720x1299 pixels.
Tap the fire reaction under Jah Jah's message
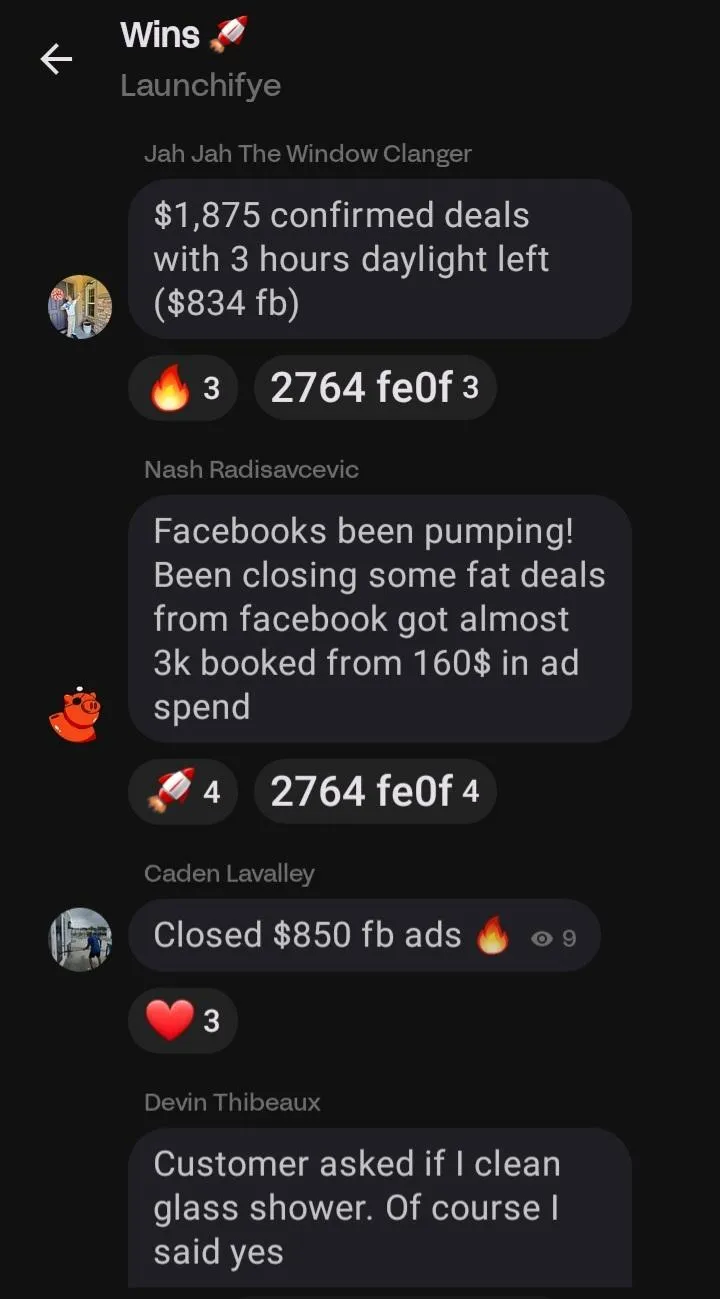183,388
